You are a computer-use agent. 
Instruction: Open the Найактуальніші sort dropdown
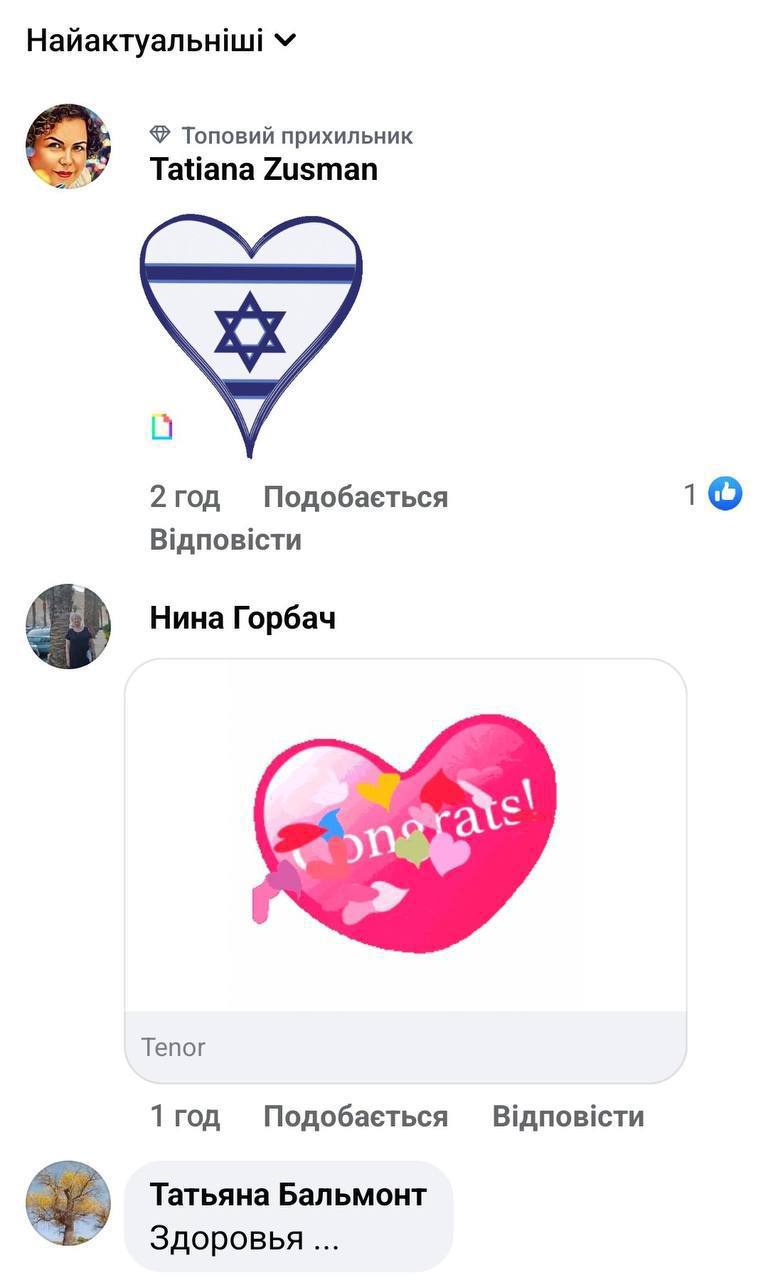pyautogui.click(x=161, y=41)
